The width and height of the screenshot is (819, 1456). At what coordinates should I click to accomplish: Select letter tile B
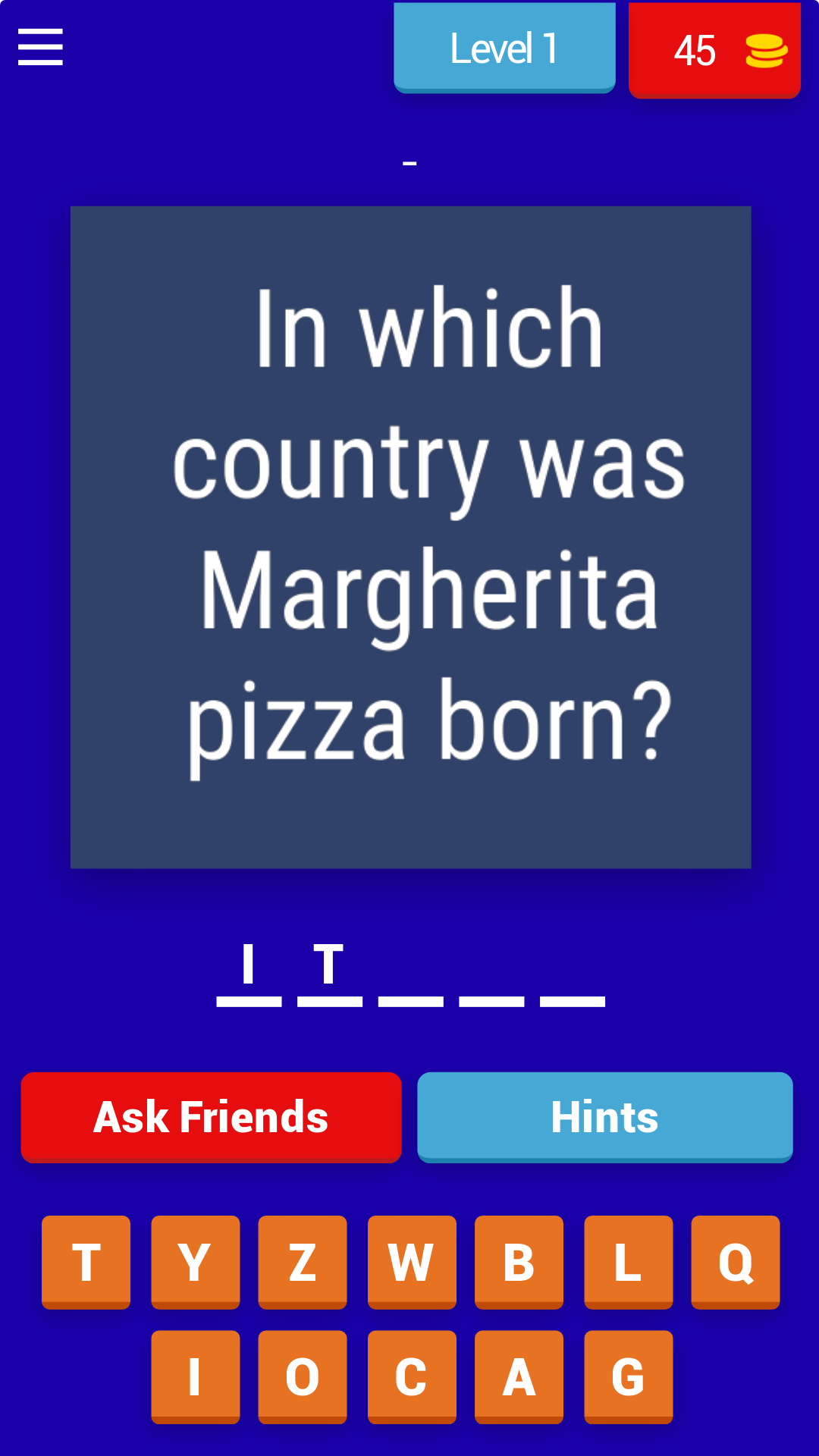pyautogui.click(x=519, y=1261)
